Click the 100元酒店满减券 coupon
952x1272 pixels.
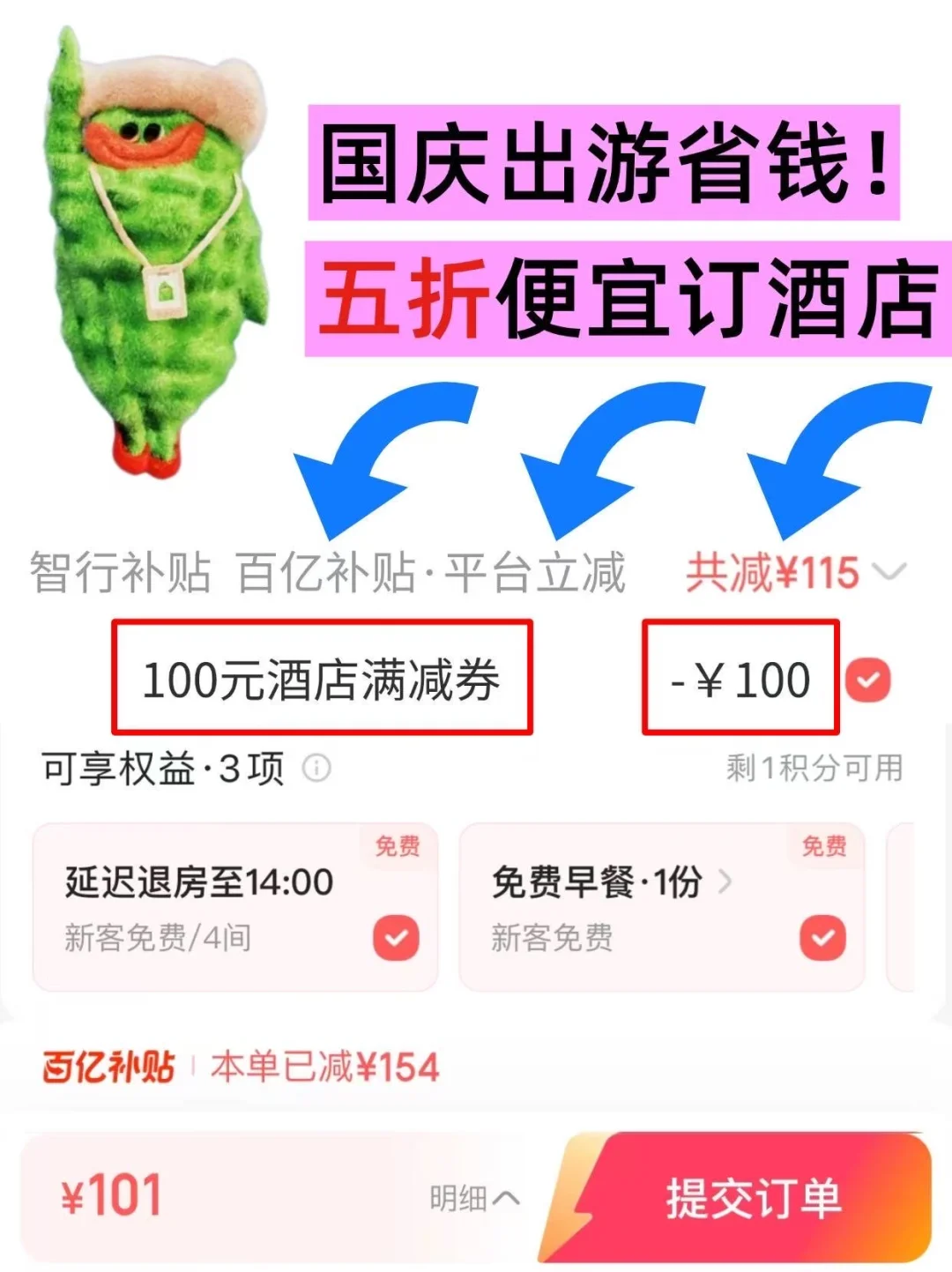[x=323, y=679]
